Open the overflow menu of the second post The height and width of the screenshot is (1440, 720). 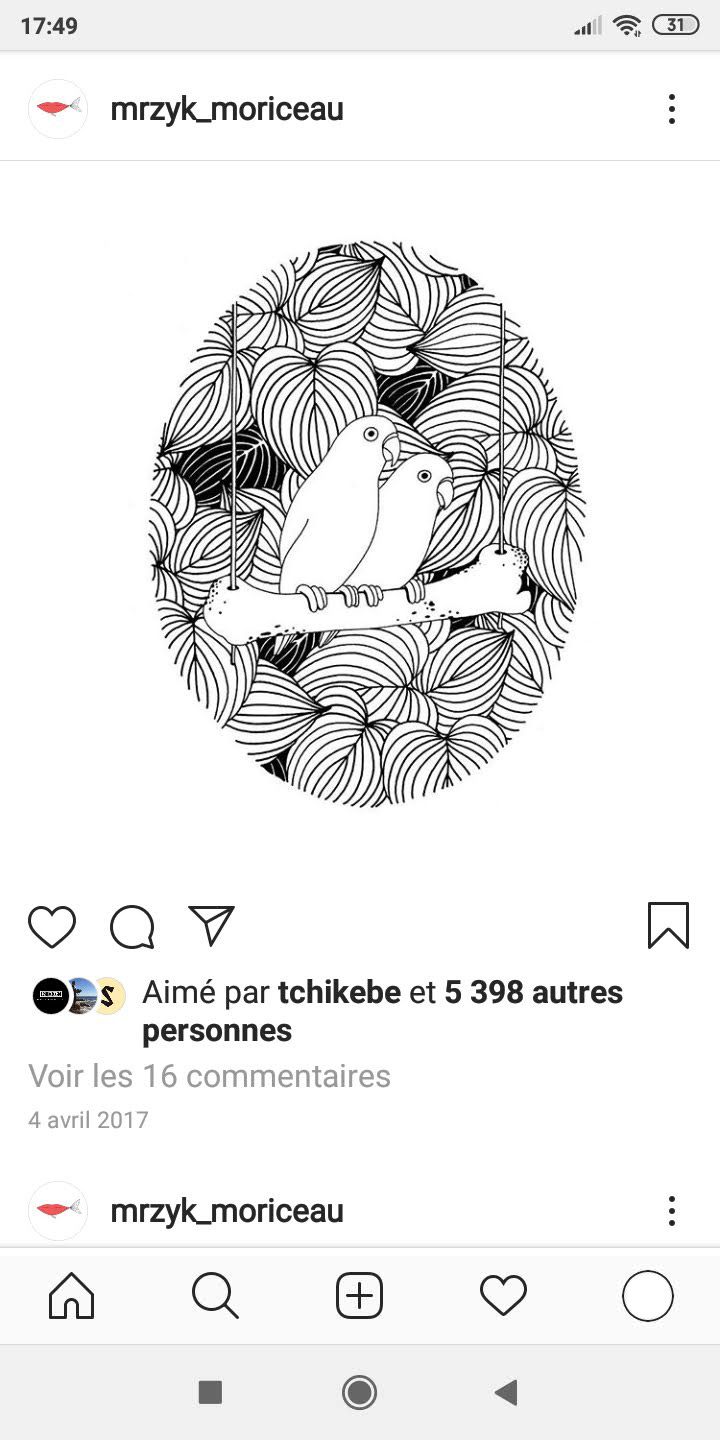tap(671, 1211)
